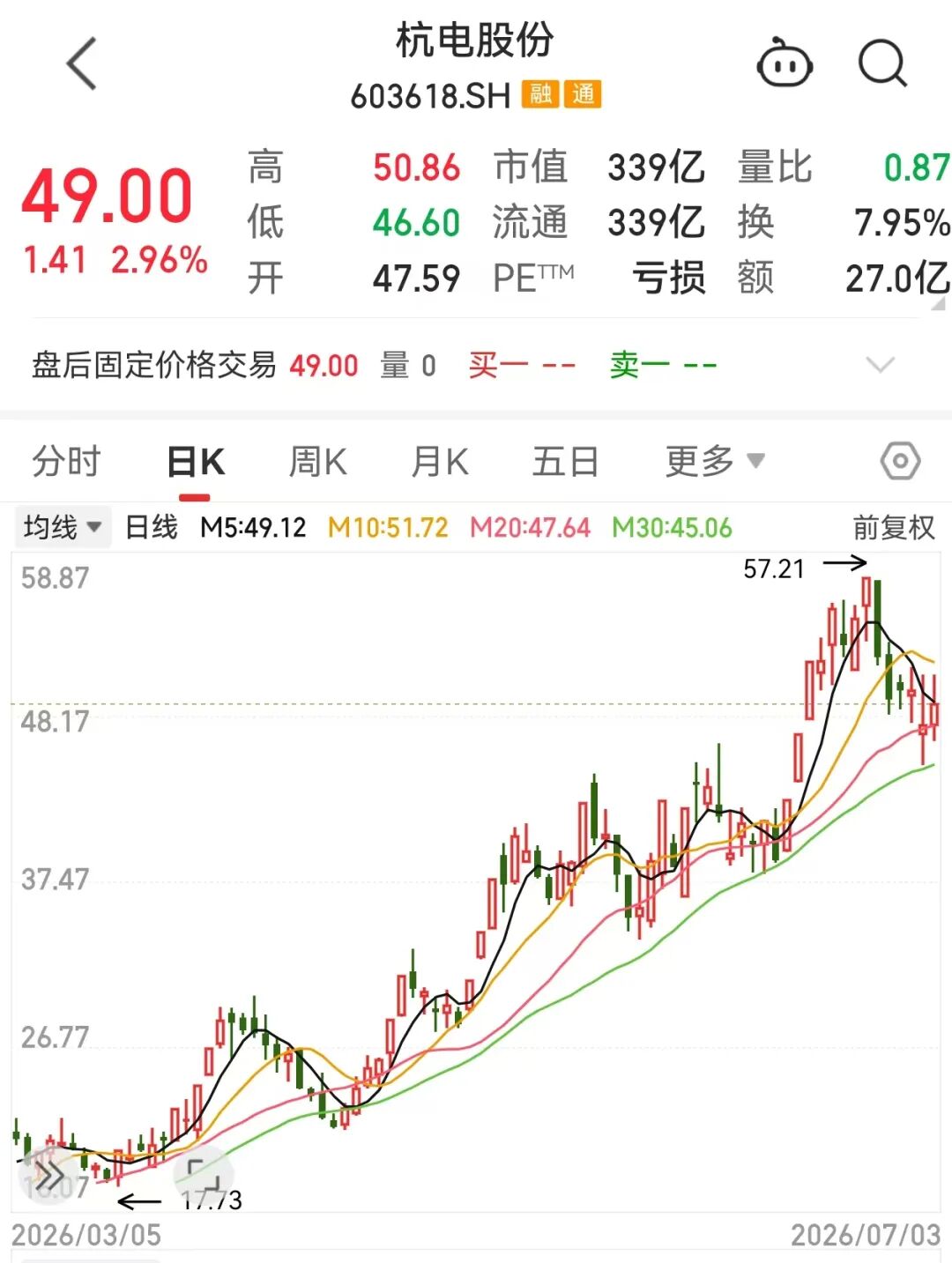Go back using the top-left arrow

pos(82,63)
